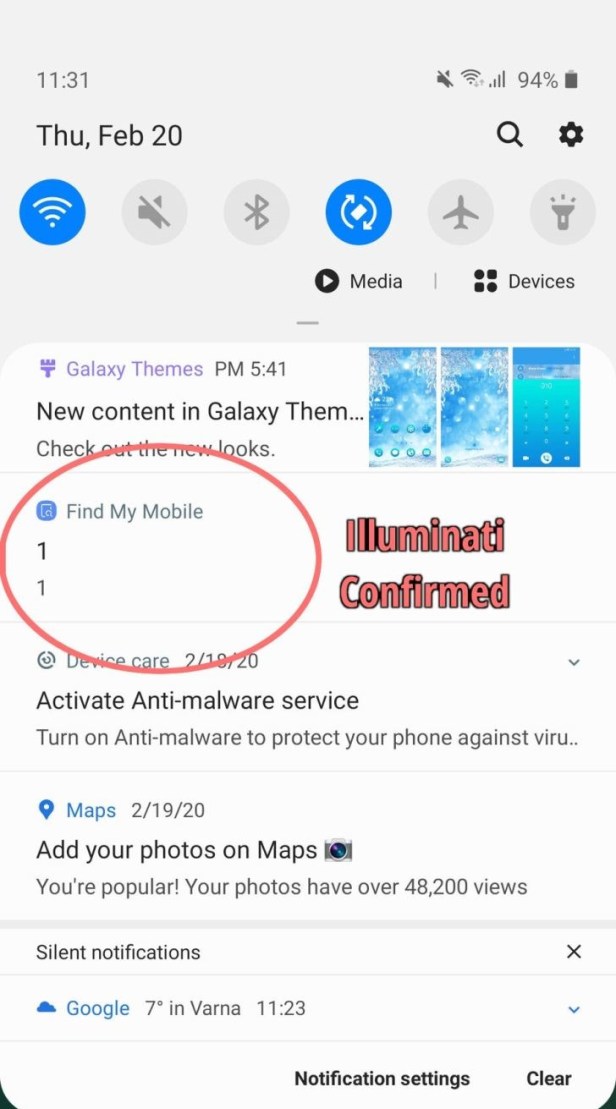Expand the Device care notification chevron
The image size is (616, 1109).
[x=574, y=662]
